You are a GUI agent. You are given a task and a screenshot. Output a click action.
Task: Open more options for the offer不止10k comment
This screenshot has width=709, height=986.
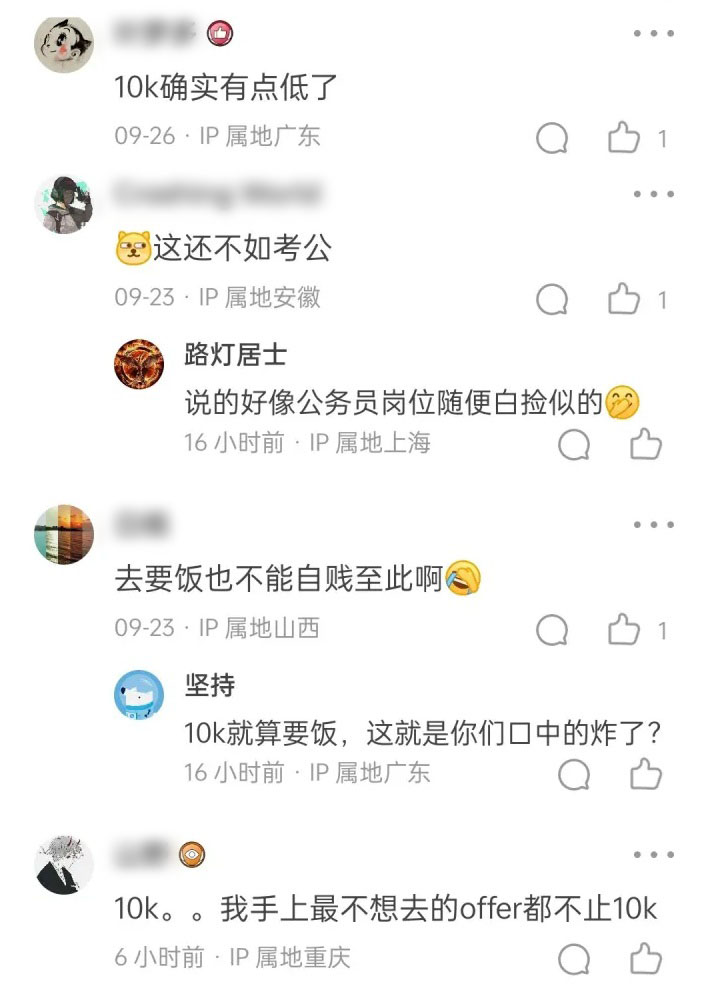(x=654, y=855)
